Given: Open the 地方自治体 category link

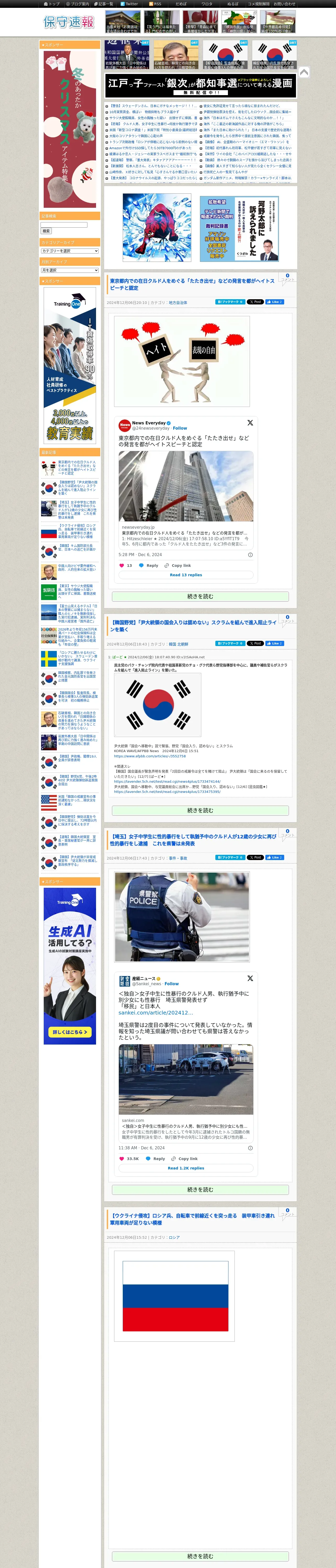Looking at the screenshot, I should click(177, 303).
